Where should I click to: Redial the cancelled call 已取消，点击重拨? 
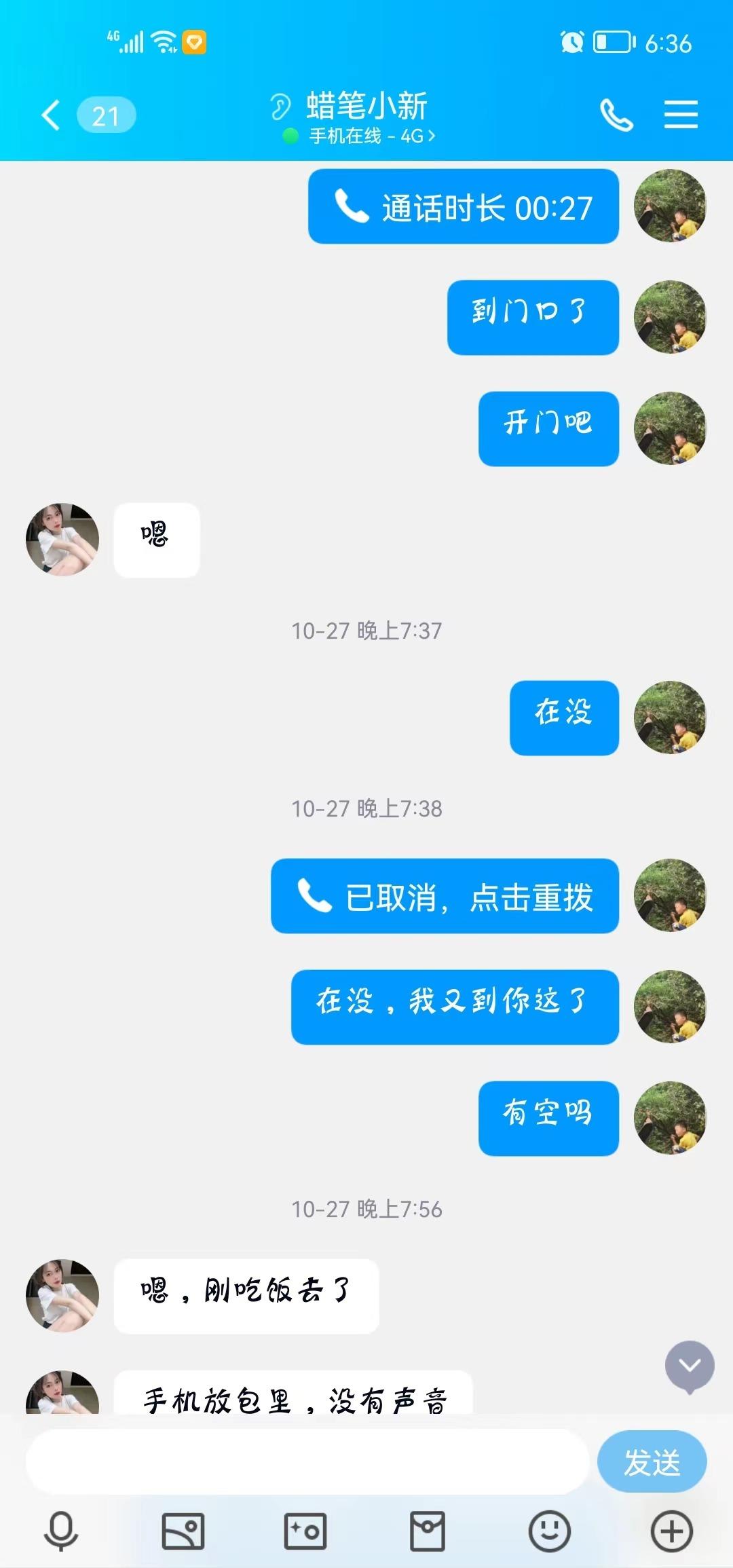click(445, 897)
